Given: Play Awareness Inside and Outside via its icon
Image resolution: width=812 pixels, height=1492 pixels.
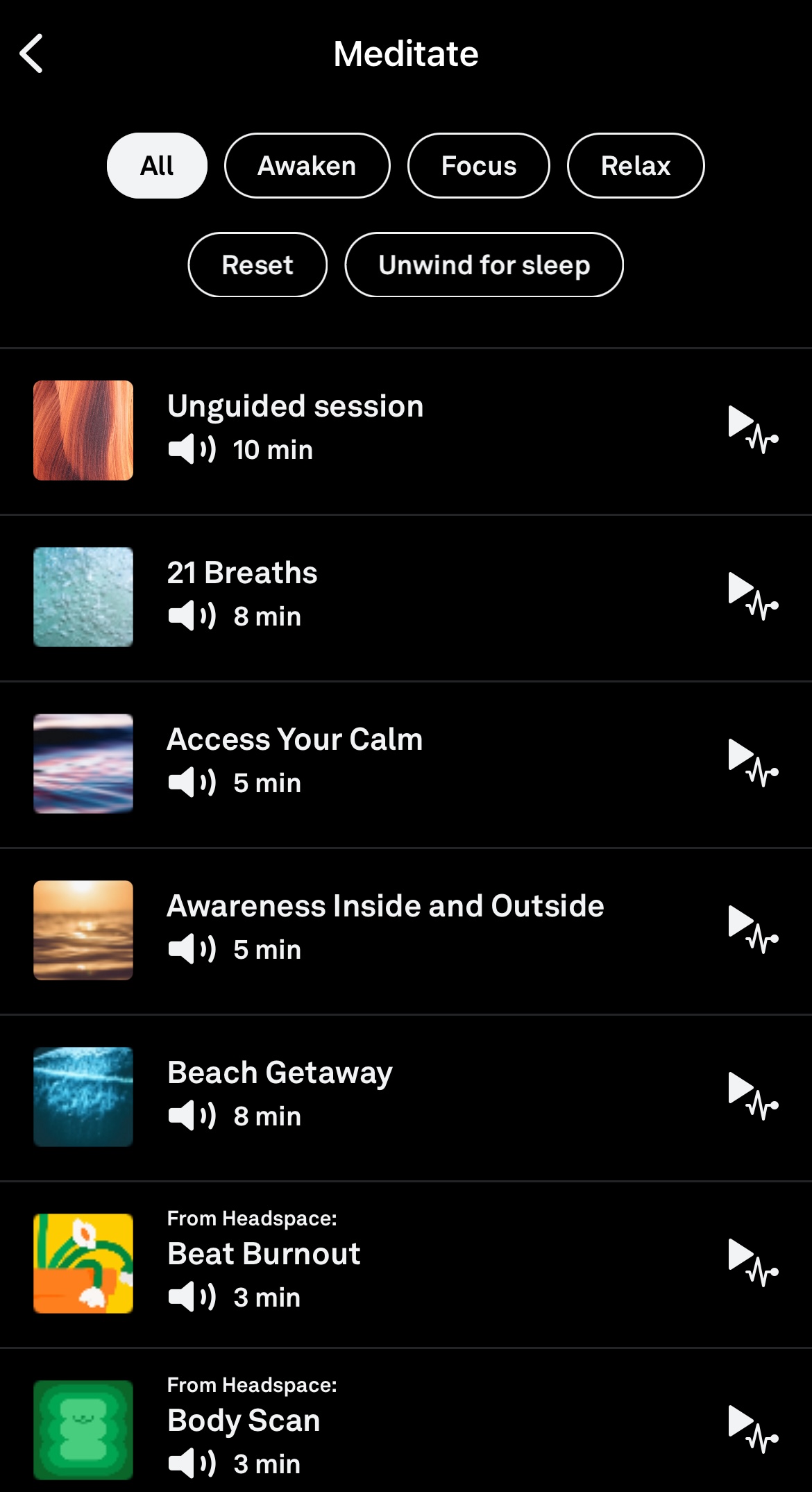Looking at the screenshot, I should [x=752, y=929].
